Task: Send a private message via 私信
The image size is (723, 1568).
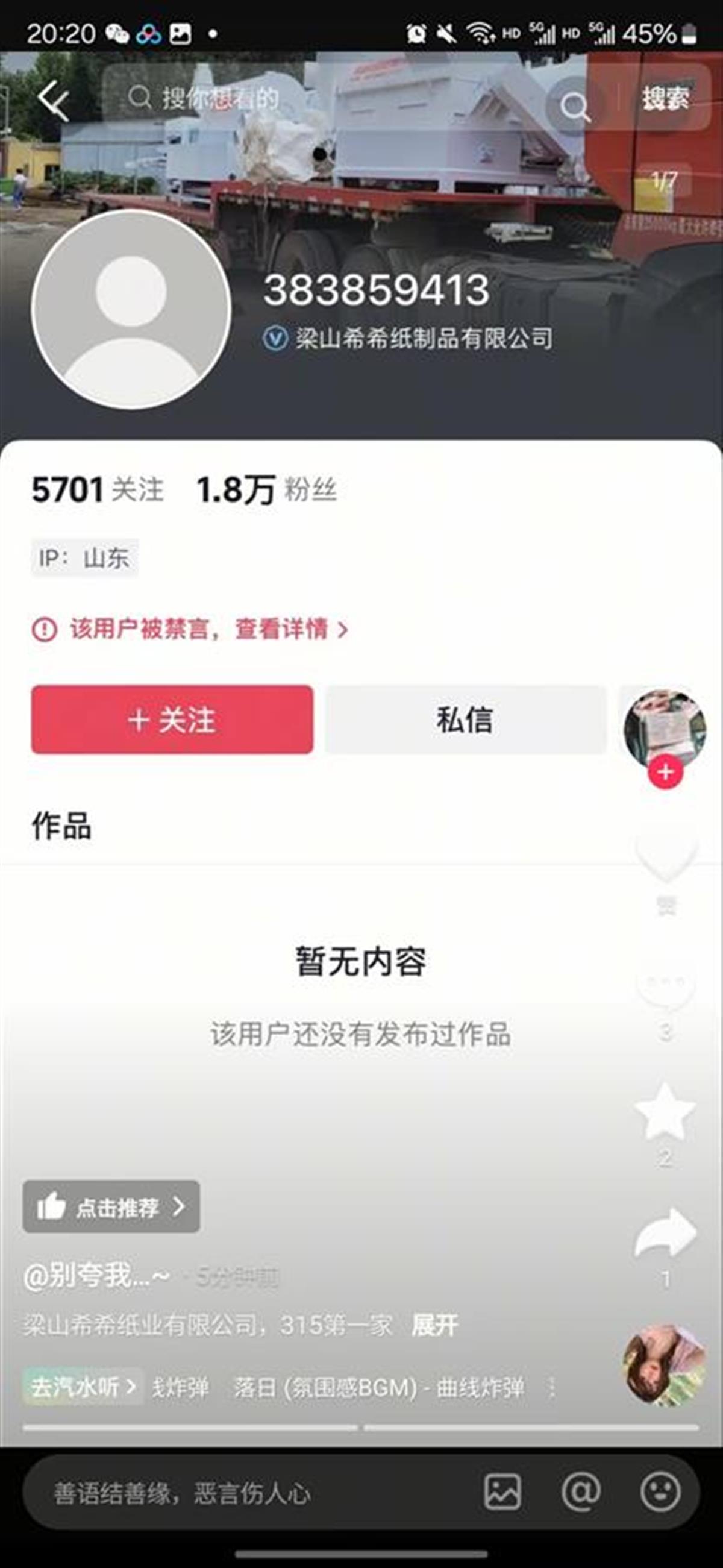Action: 466,720
